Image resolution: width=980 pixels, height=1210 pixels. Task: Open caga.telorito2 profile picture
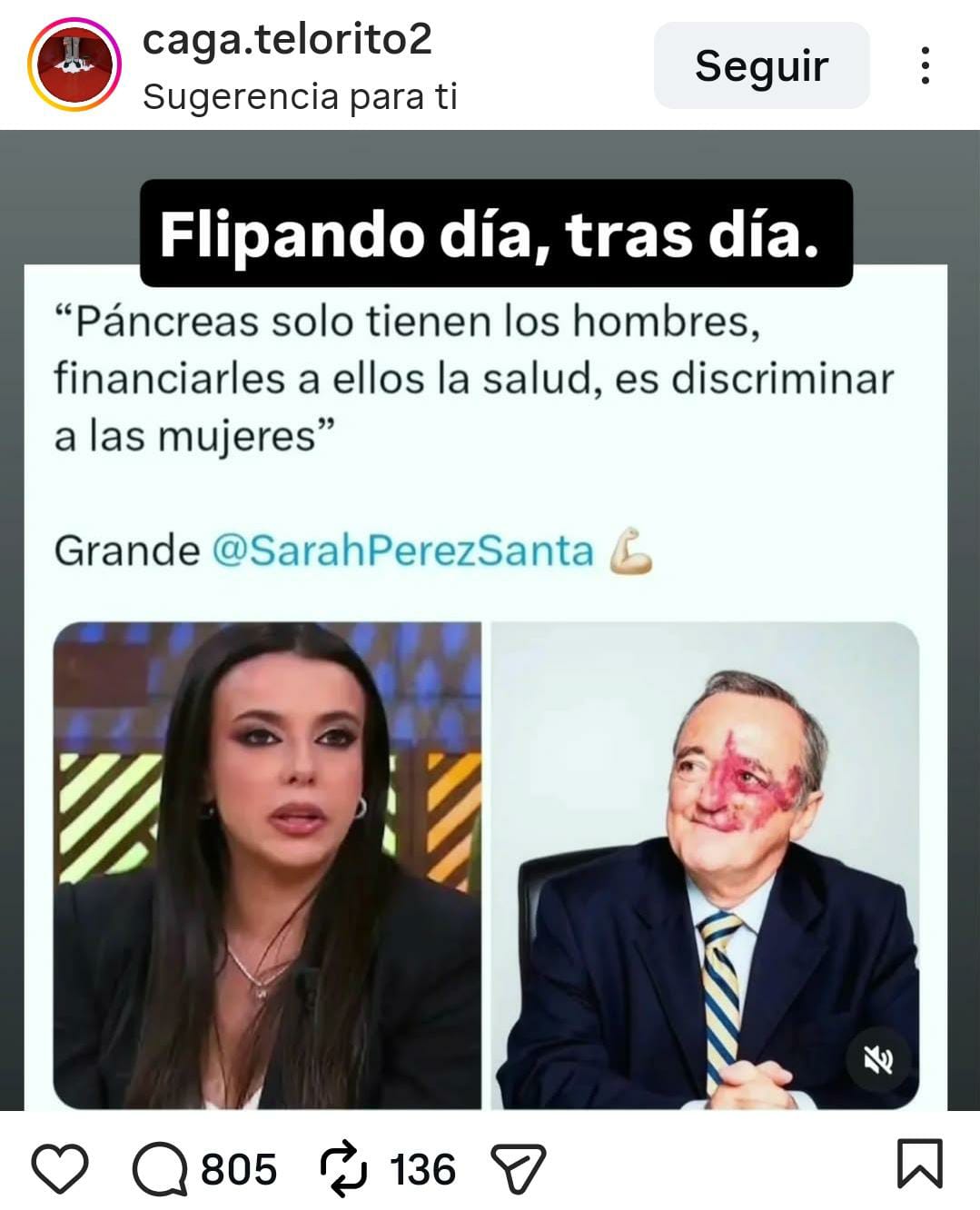74,64
